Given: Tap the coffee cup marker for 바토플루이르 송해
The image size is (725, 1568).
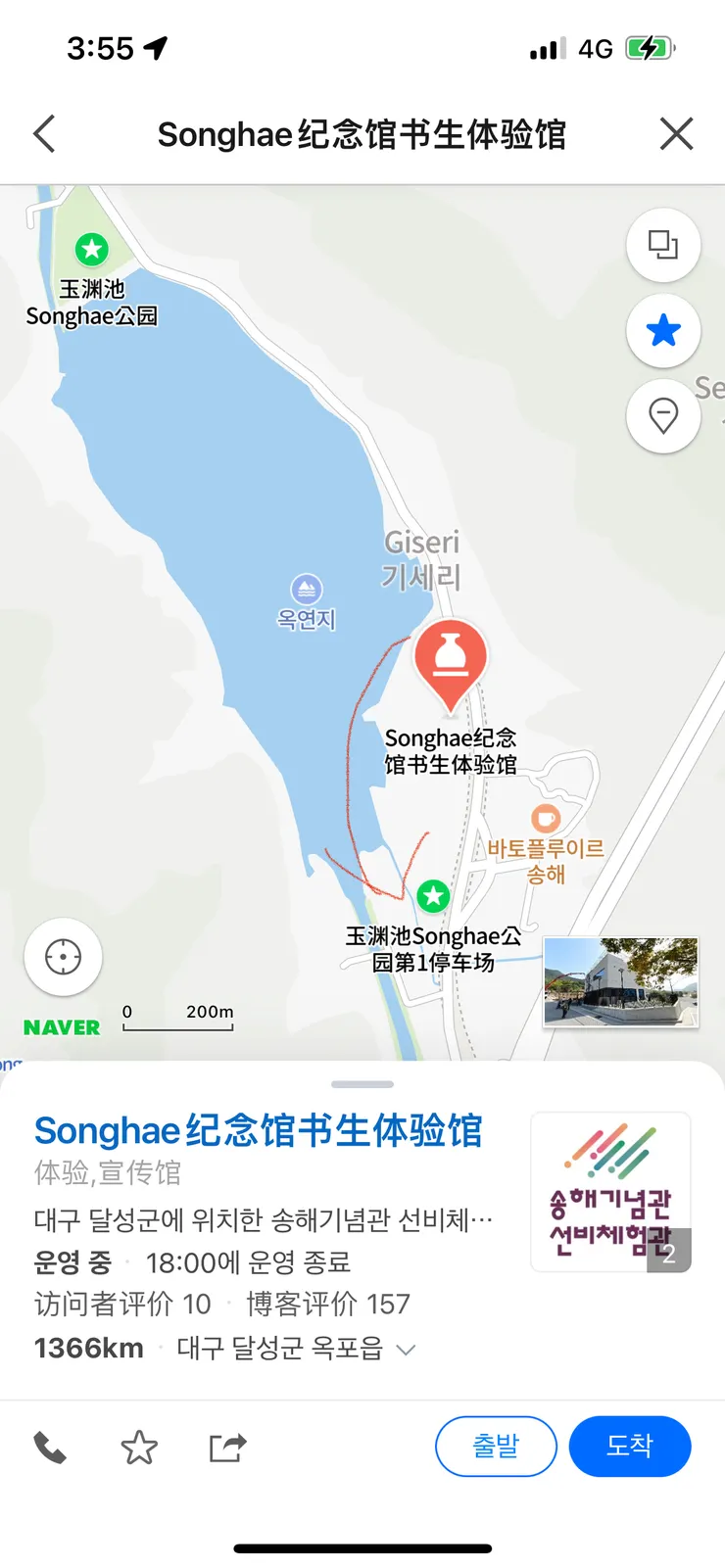Looking at the screenshot, I should (544, 817).
